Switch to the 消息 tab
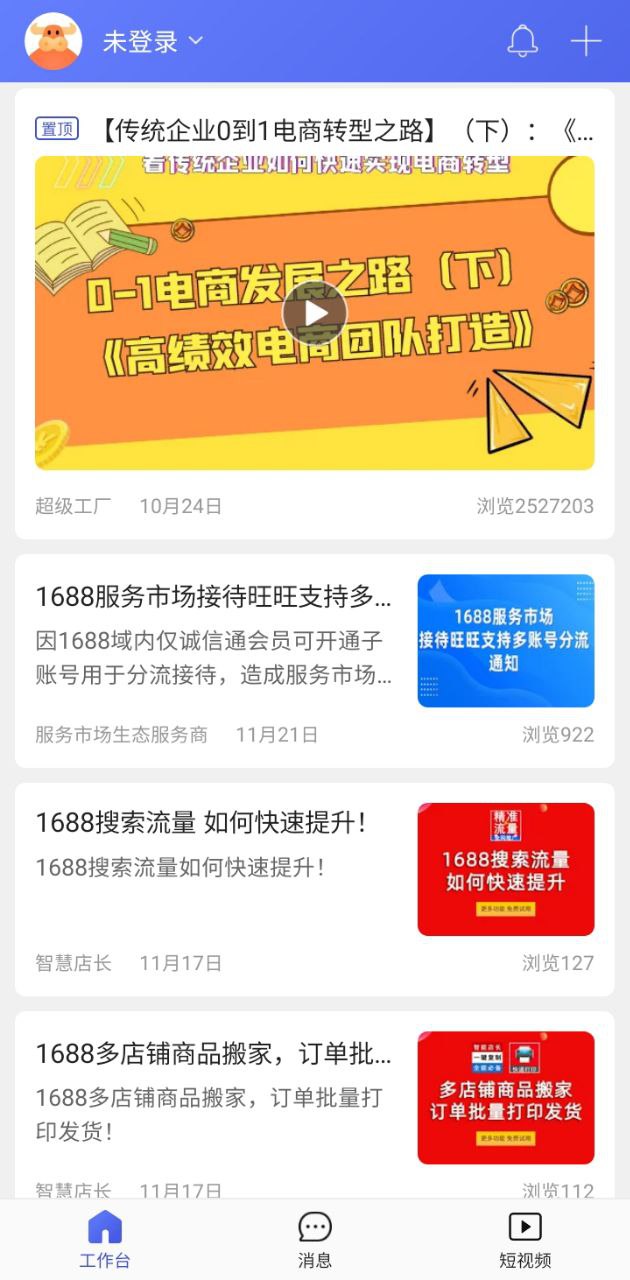Image resolution: width=630 pixels, height=1280 pixels. [x=314, y=1239]
